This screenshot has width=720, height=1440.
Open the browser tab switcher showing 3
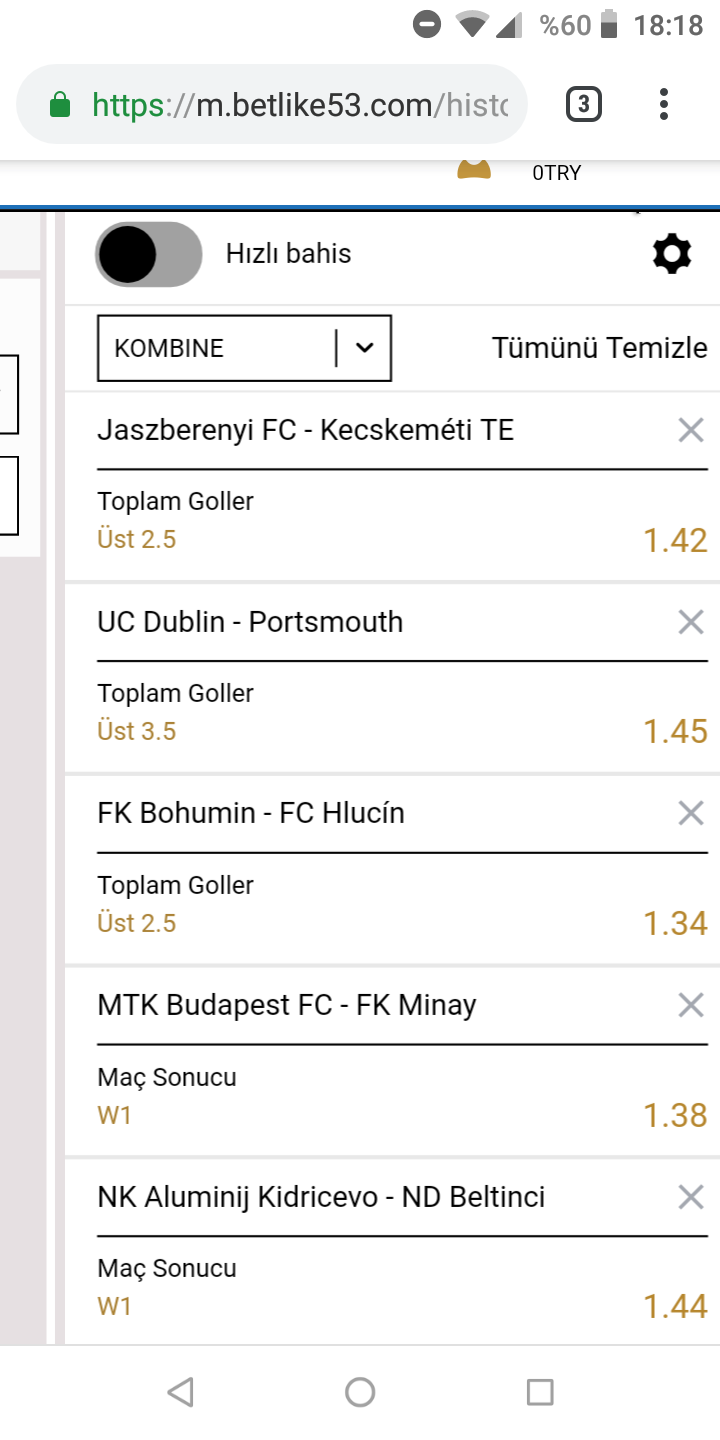click(x=584, y=104)
